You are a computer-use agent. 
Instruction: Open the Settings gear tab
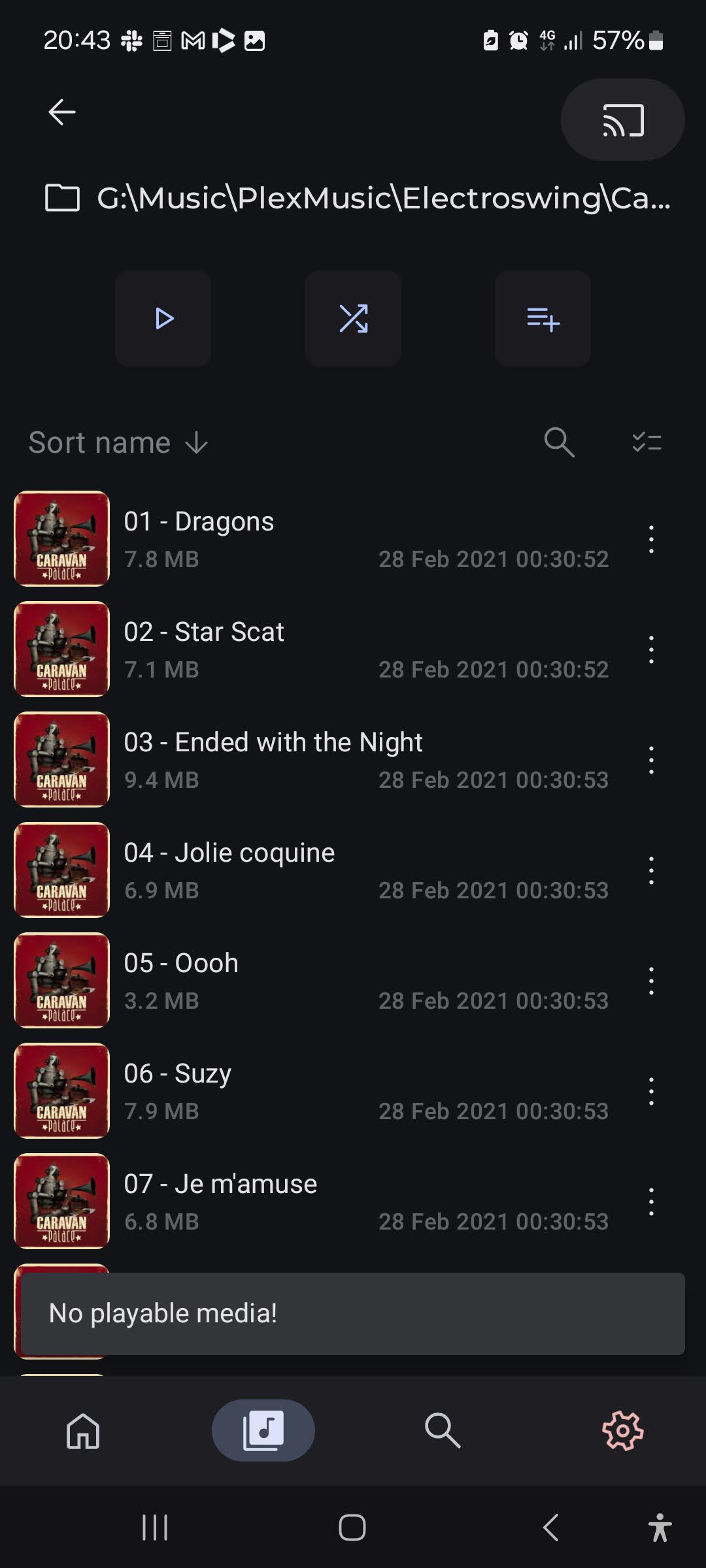(622, 1431)
